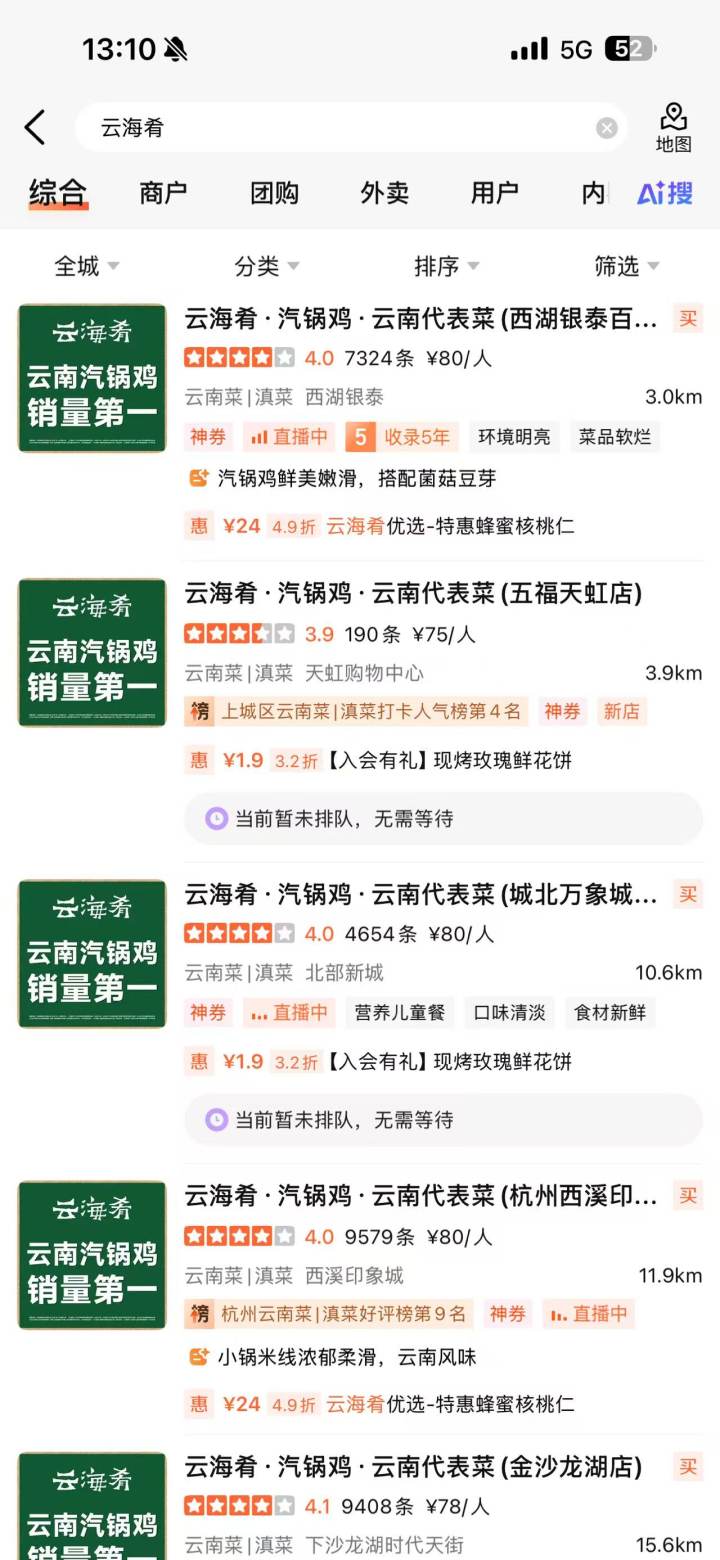Open the 五福天虹店 store listing
This screenshot has height=1560, width=720.
tap(413, 594)
